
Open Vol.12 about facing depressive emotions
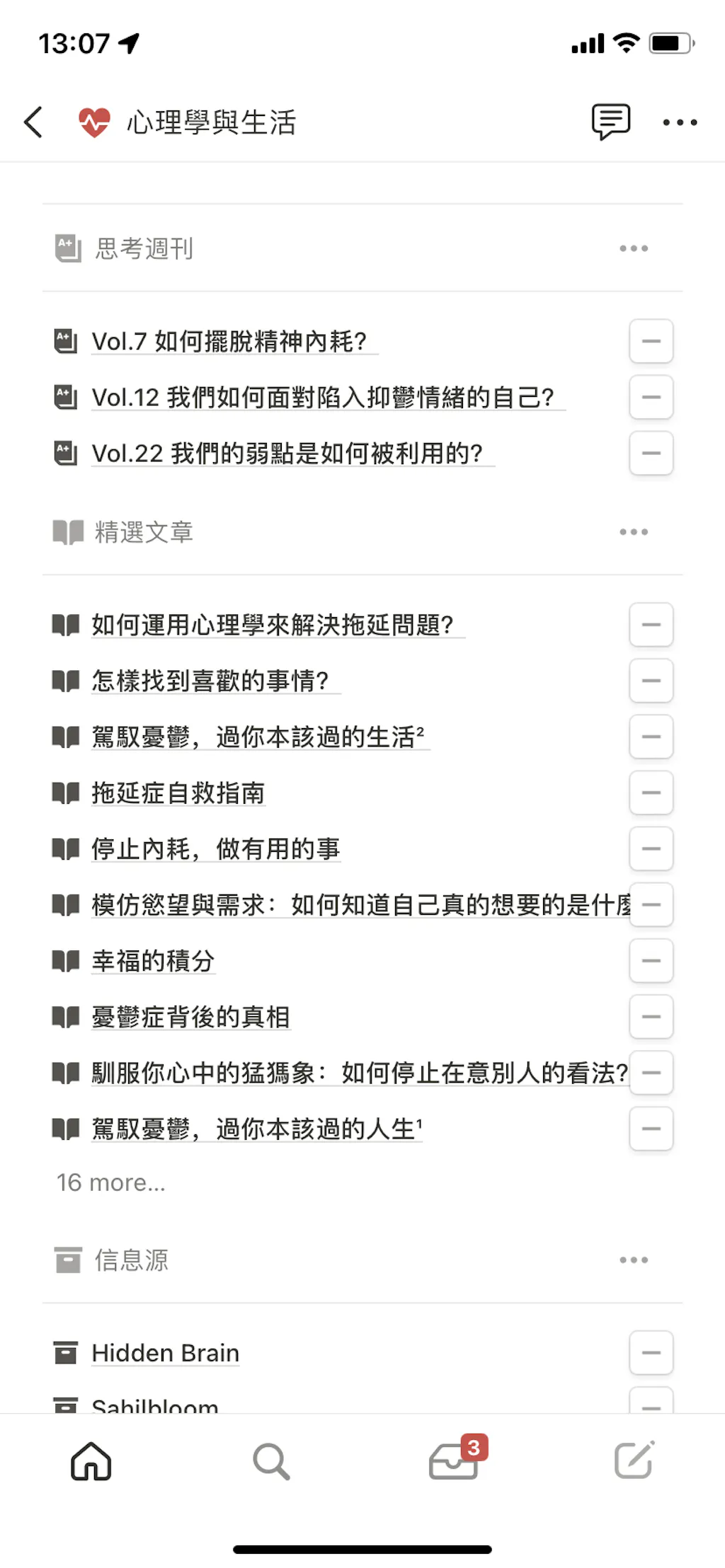(322, 398)
